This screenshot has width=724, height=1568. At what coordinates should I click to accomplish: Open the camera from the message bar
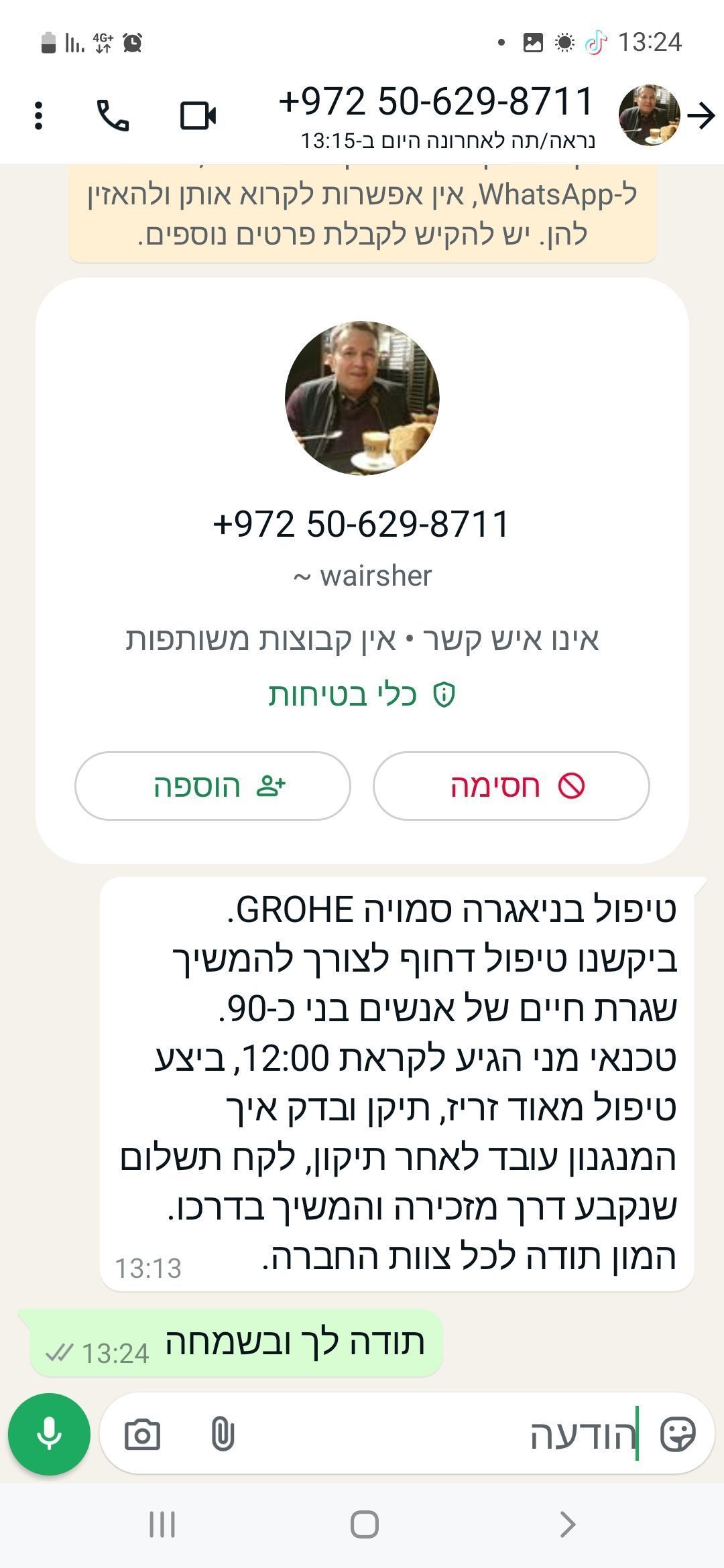tap(143, 1435)
